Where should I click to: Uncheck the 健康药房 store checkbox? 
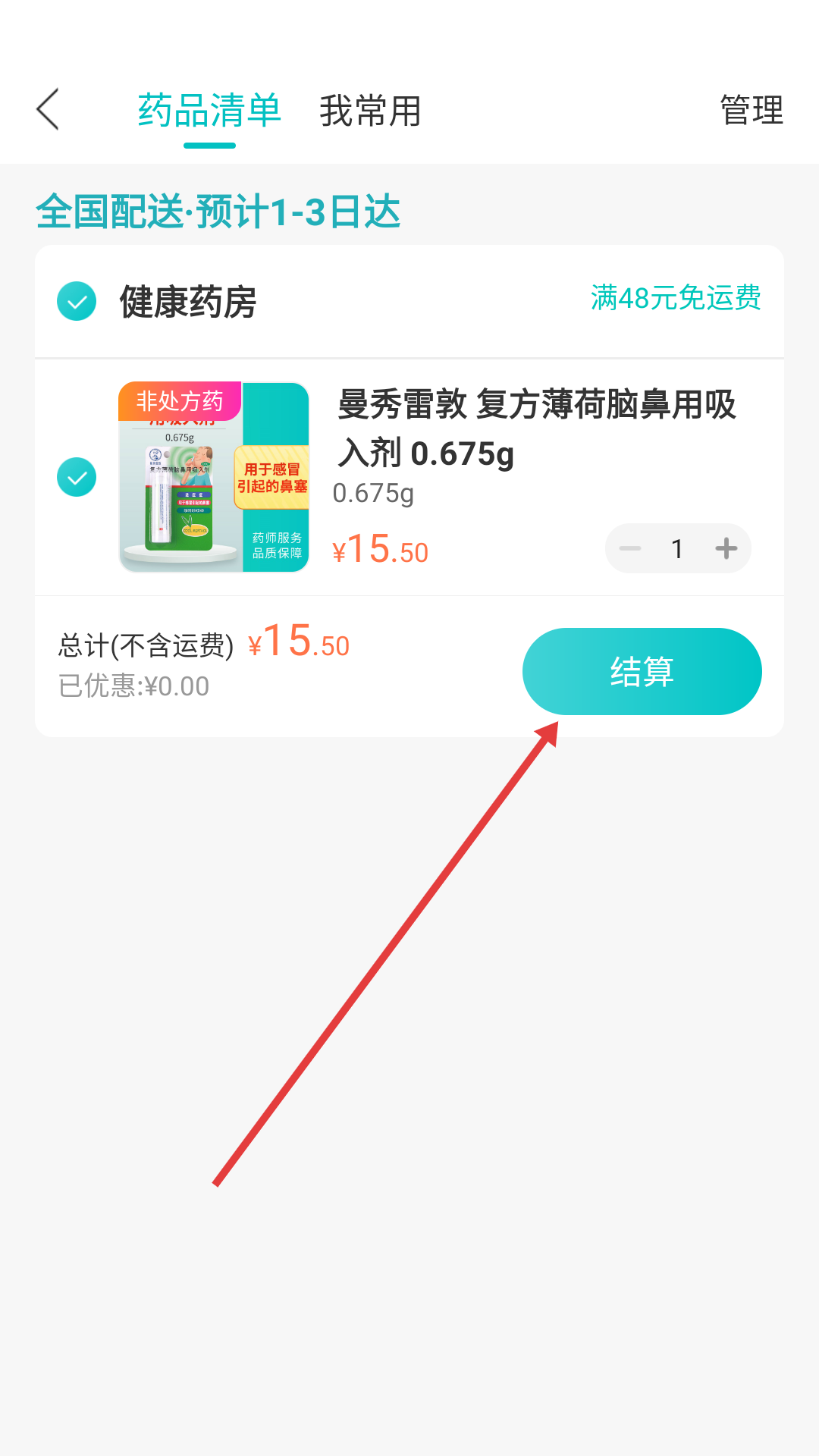77,301
